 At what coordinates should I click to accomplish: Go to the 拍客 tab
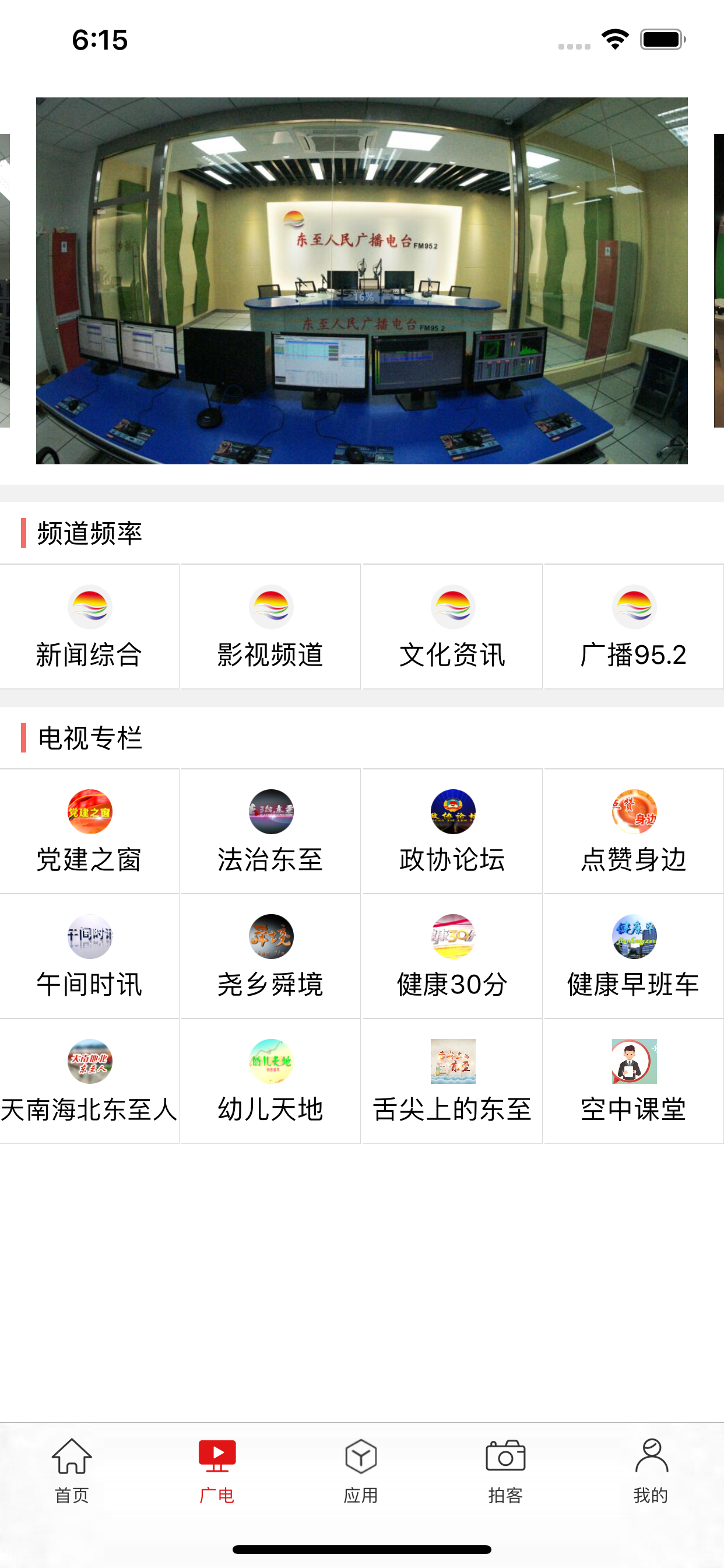[x=505, y=1470]
